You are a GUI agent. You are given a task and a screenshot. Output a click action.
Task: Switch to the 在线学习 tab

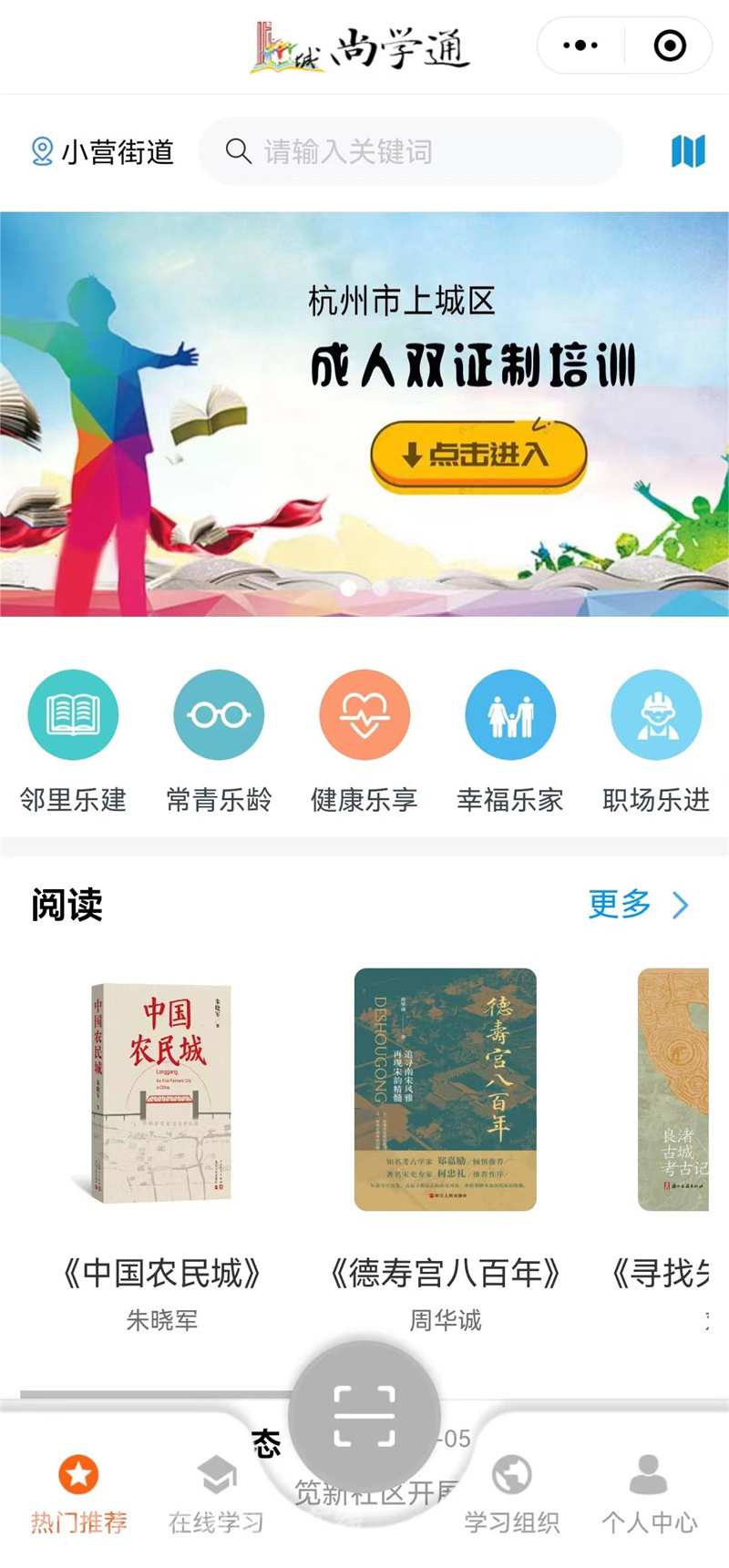[x=217, y=1494]
